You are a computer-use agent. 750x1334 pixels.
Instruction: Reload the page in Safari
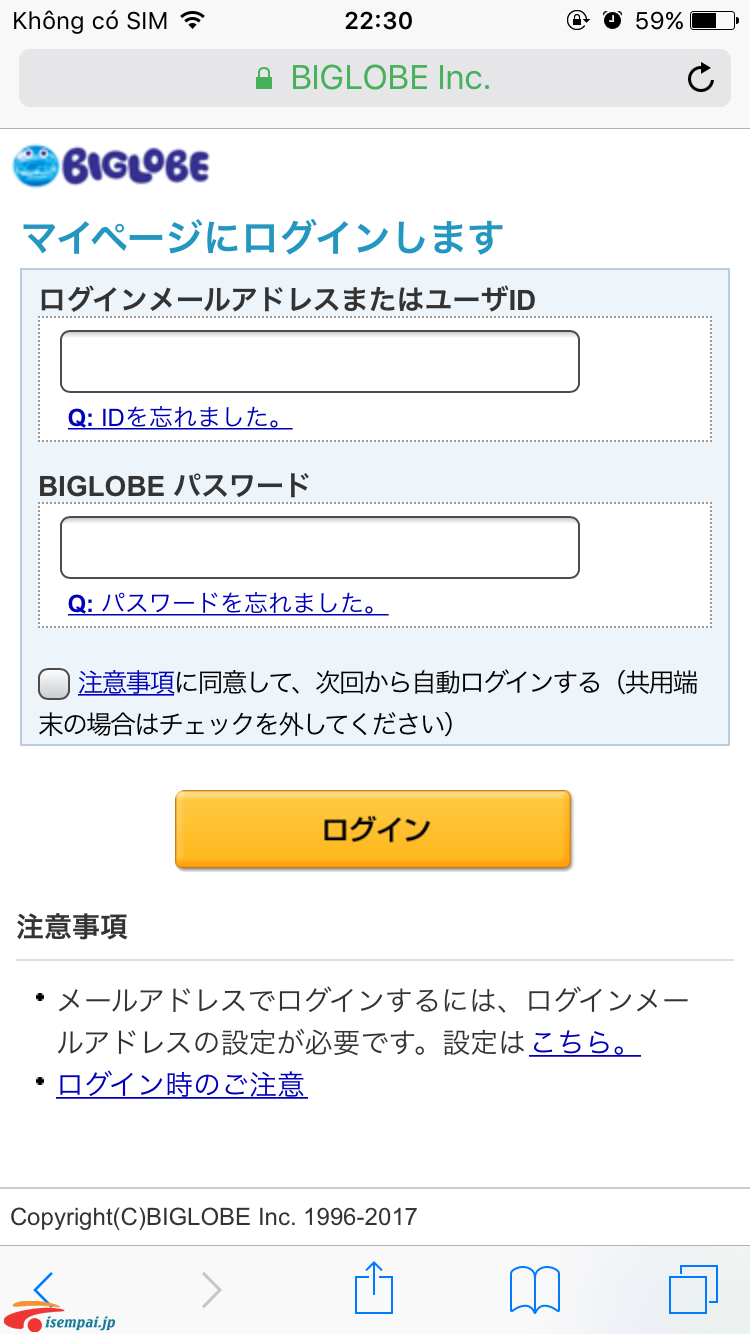click(701, 78)
